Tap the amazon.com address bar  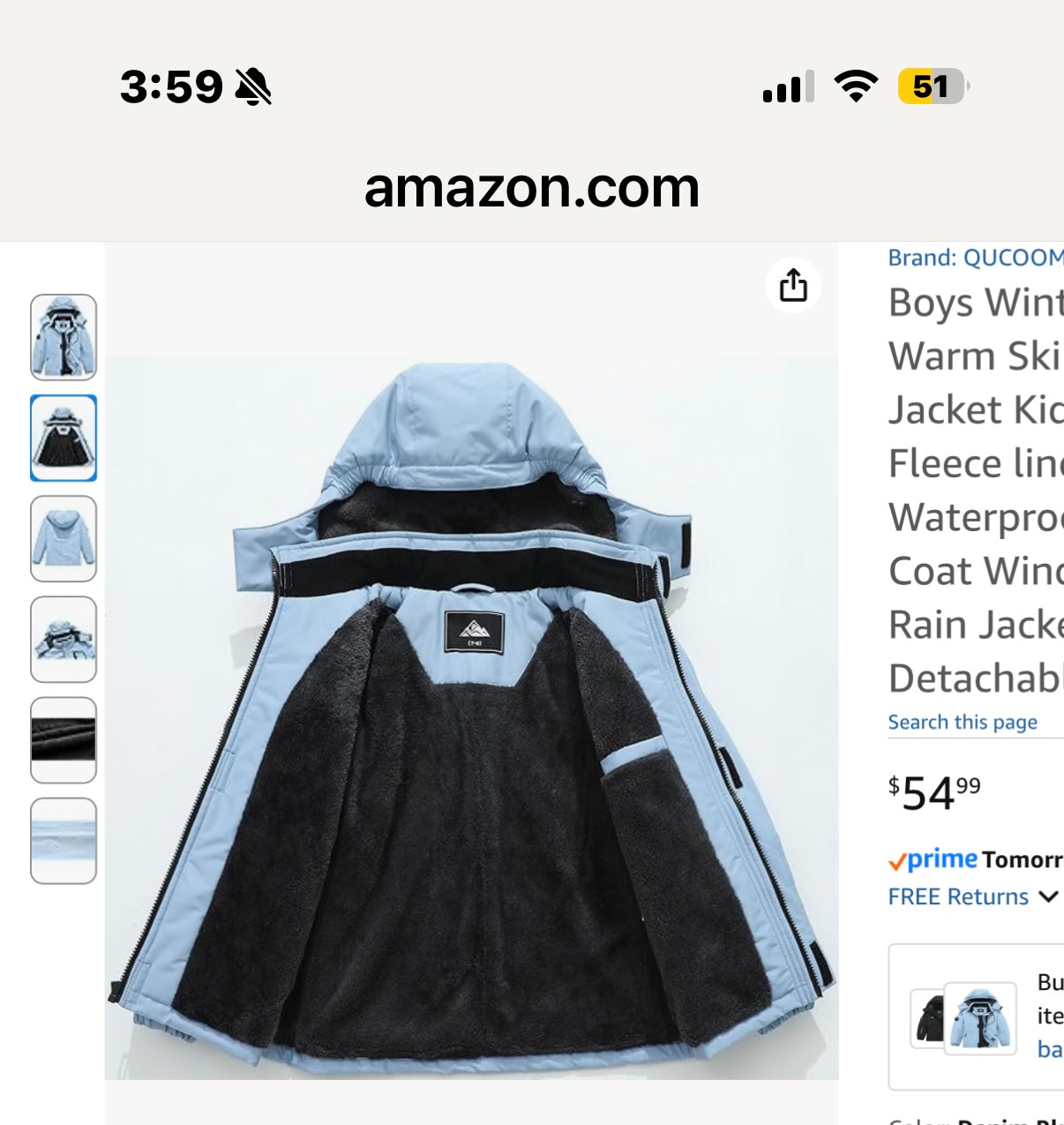(x=532, y=188)
